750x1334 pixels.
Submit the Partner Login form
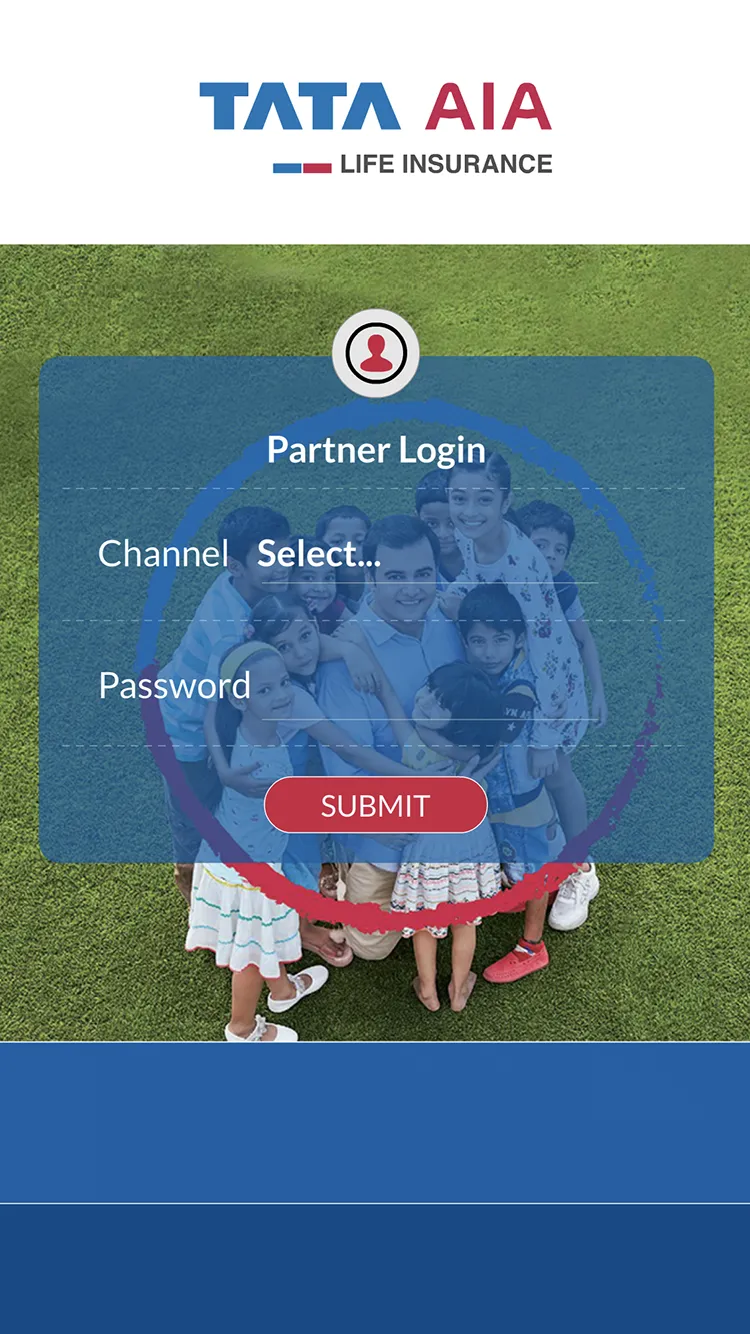375,805
